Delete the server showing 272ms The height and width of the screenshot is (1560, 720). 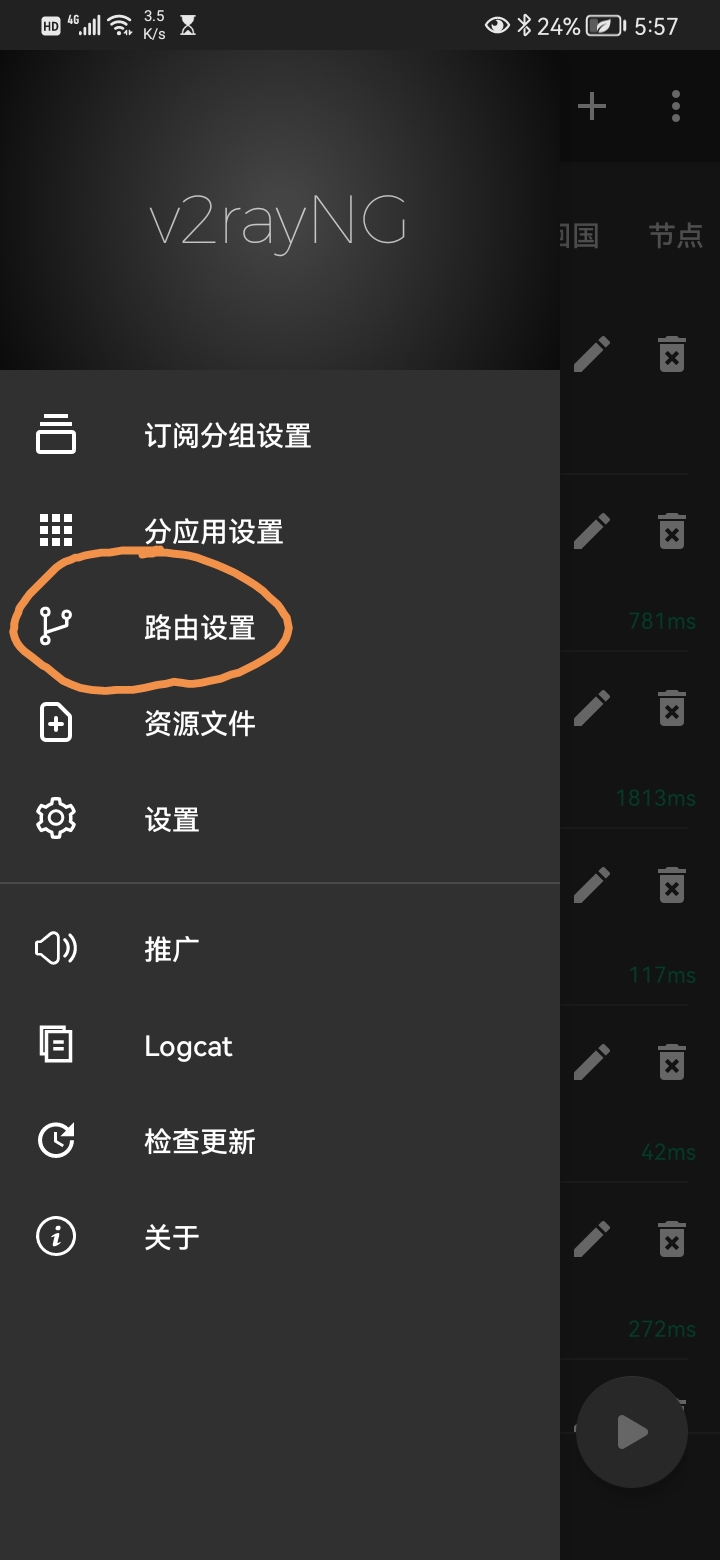point(672,1239)
